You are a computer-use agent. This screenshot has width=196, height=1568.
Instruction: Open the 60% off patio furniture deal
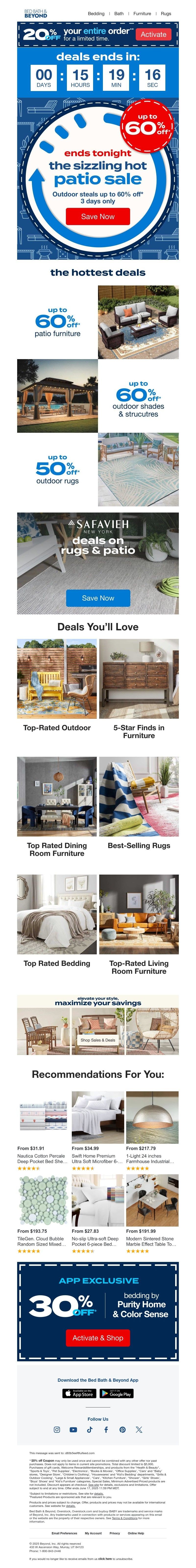tap(58, 322)
